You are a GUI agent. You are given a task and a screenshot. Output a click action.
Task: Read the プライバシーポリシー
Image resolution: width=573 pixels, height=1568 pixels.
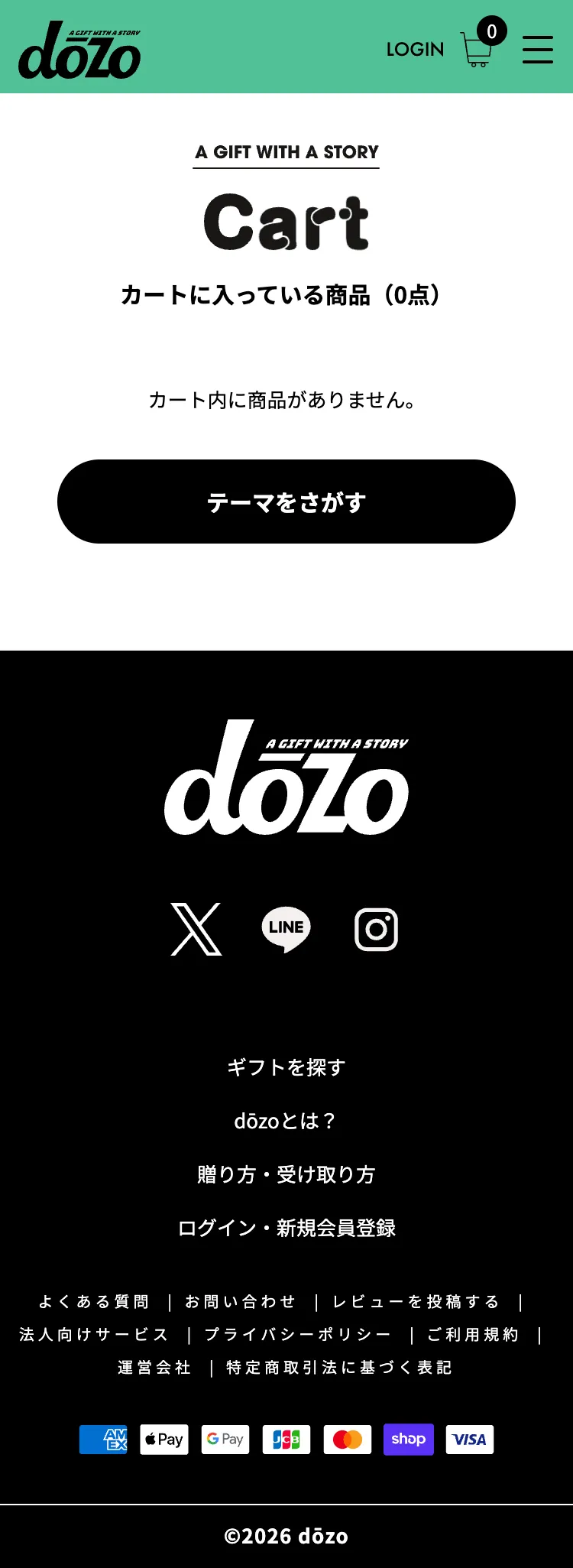pos(298,1335)
